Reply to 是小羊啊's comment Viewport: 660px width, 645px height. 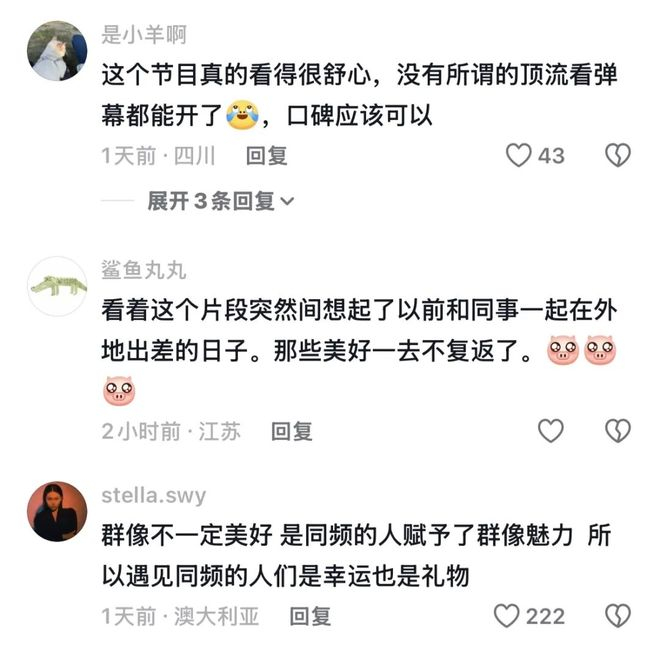coord(267,156)
